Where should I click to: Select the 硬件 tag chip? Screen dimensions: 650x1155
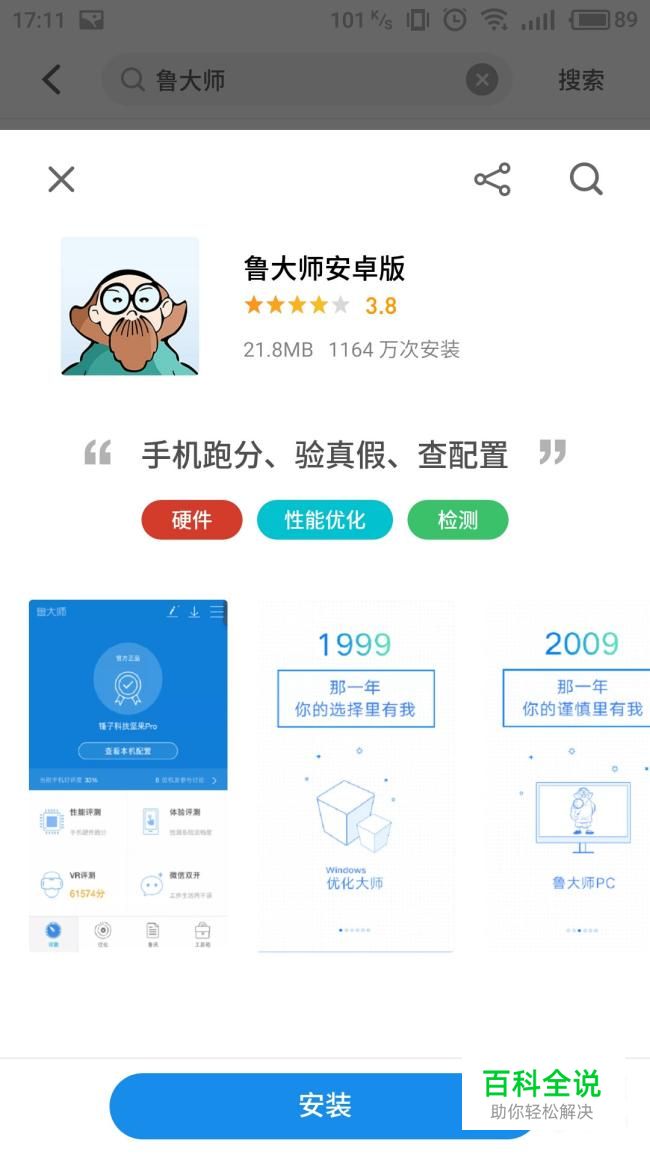point(192,520)
